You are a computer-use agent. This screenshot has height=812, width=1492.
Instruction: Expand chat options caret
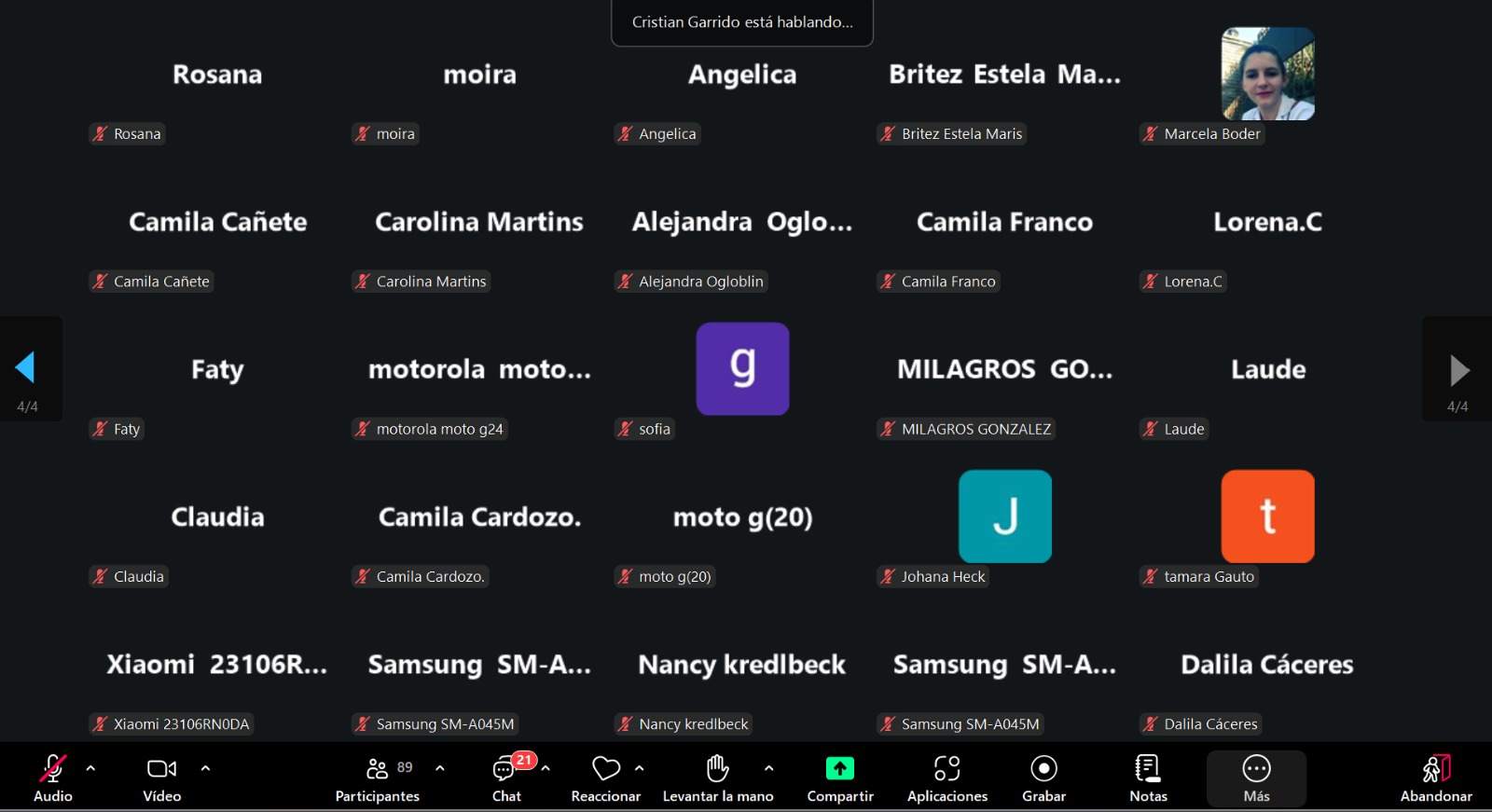tap(546, 768)
